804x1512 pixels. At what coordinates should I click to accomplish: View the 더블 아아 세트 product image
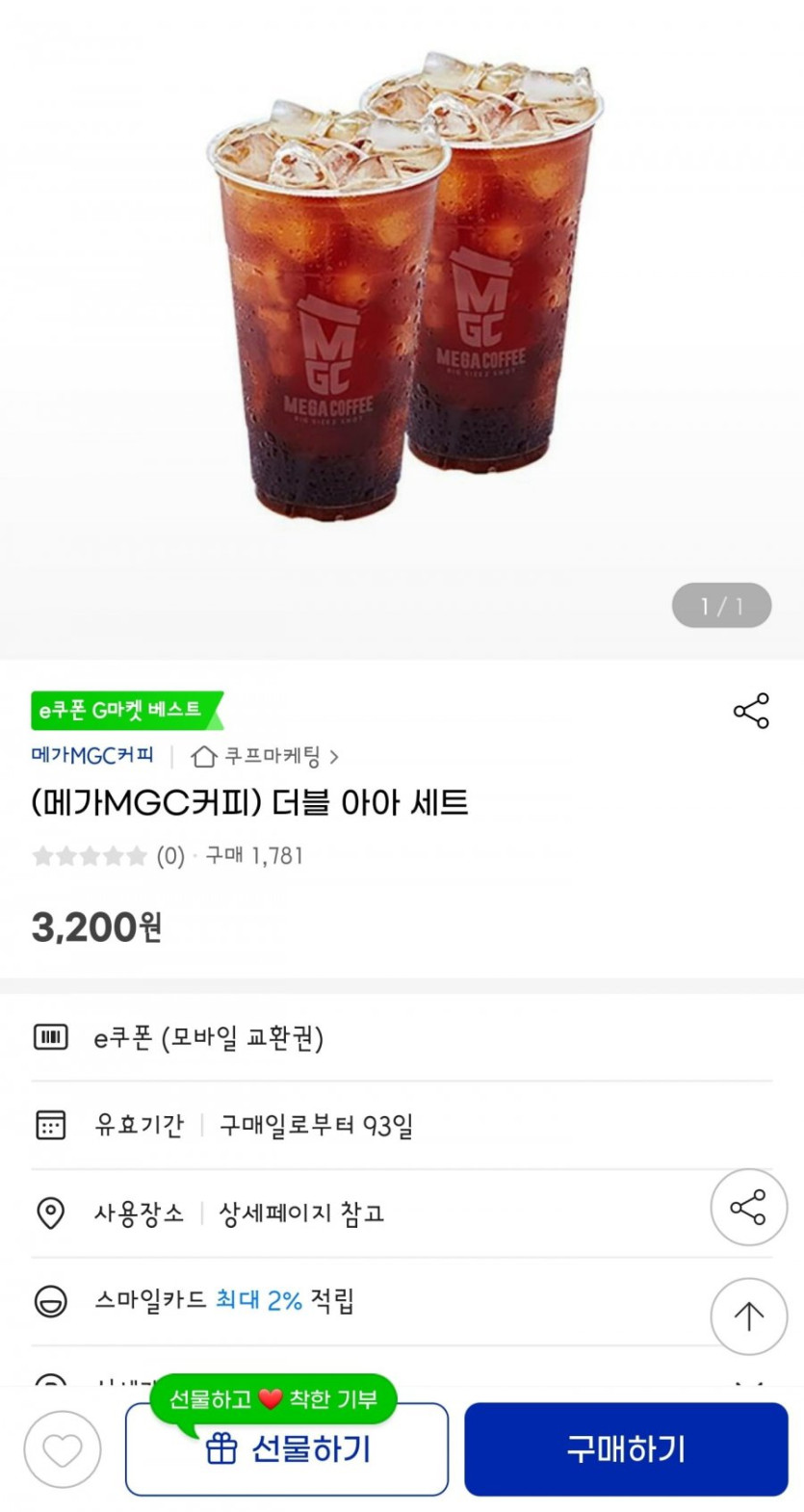402,289
